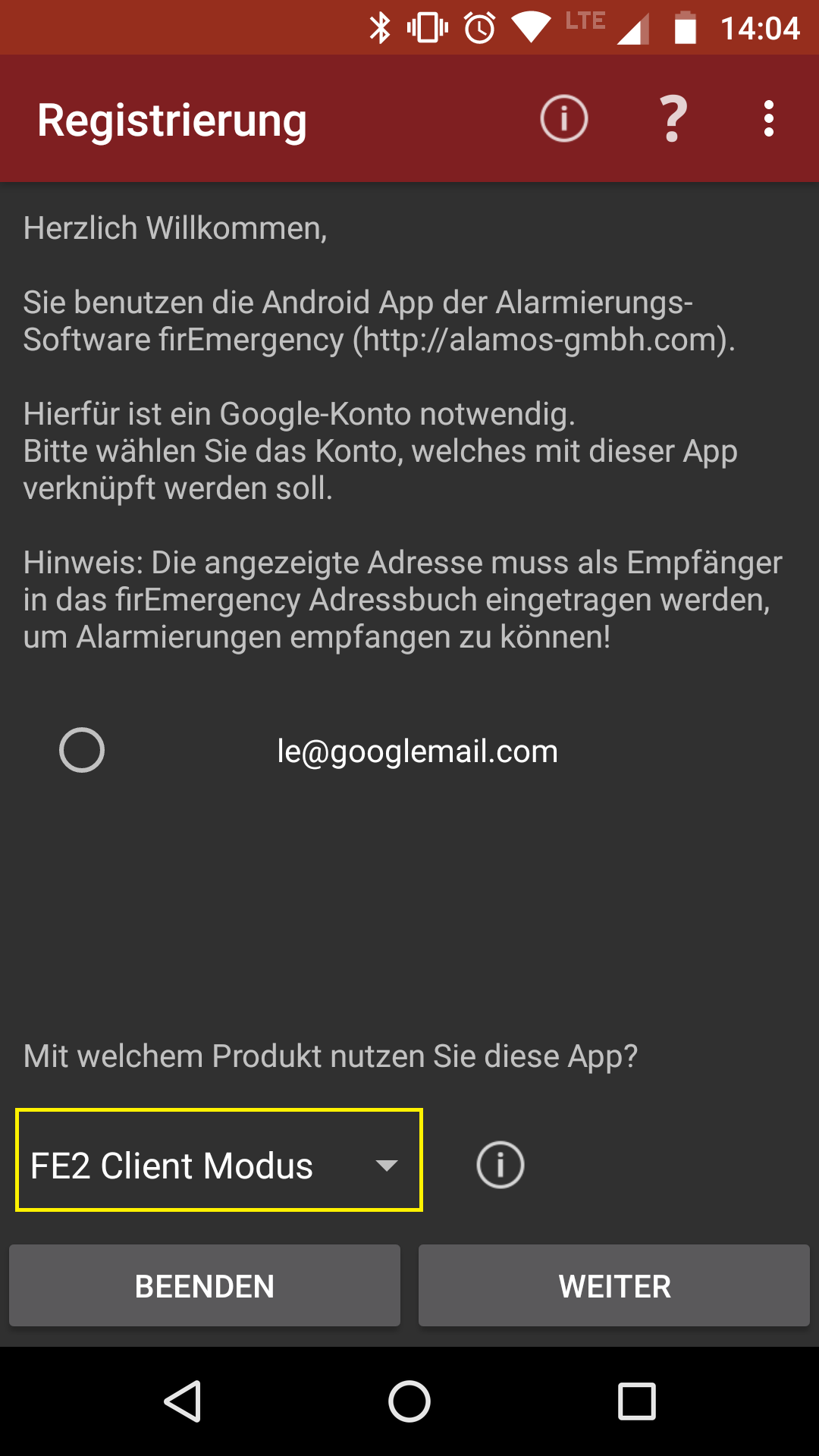
Task: Go back with the system back button
Action: tap(183, 1401)
